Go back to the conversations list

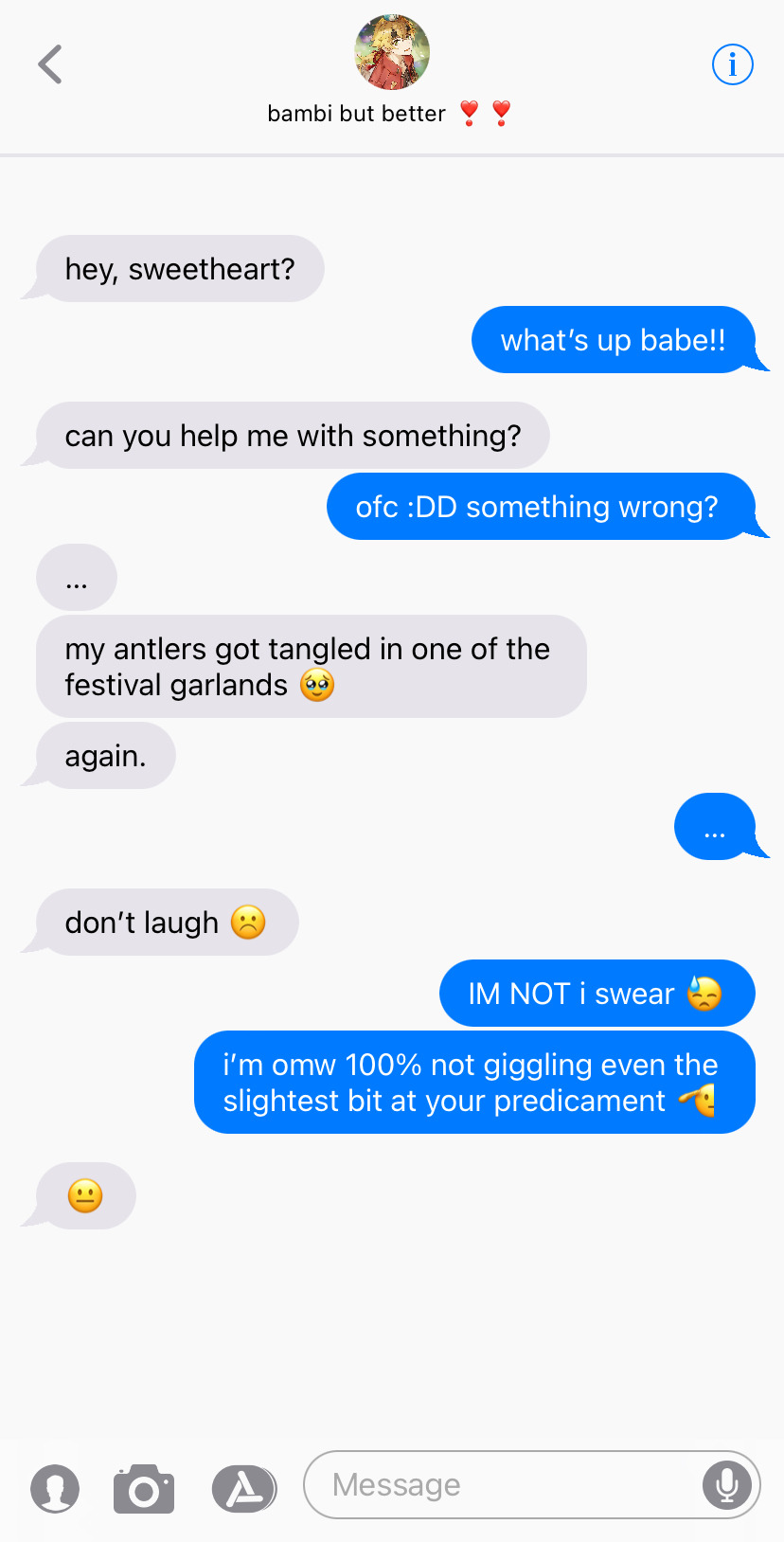[x=50, y=64]
